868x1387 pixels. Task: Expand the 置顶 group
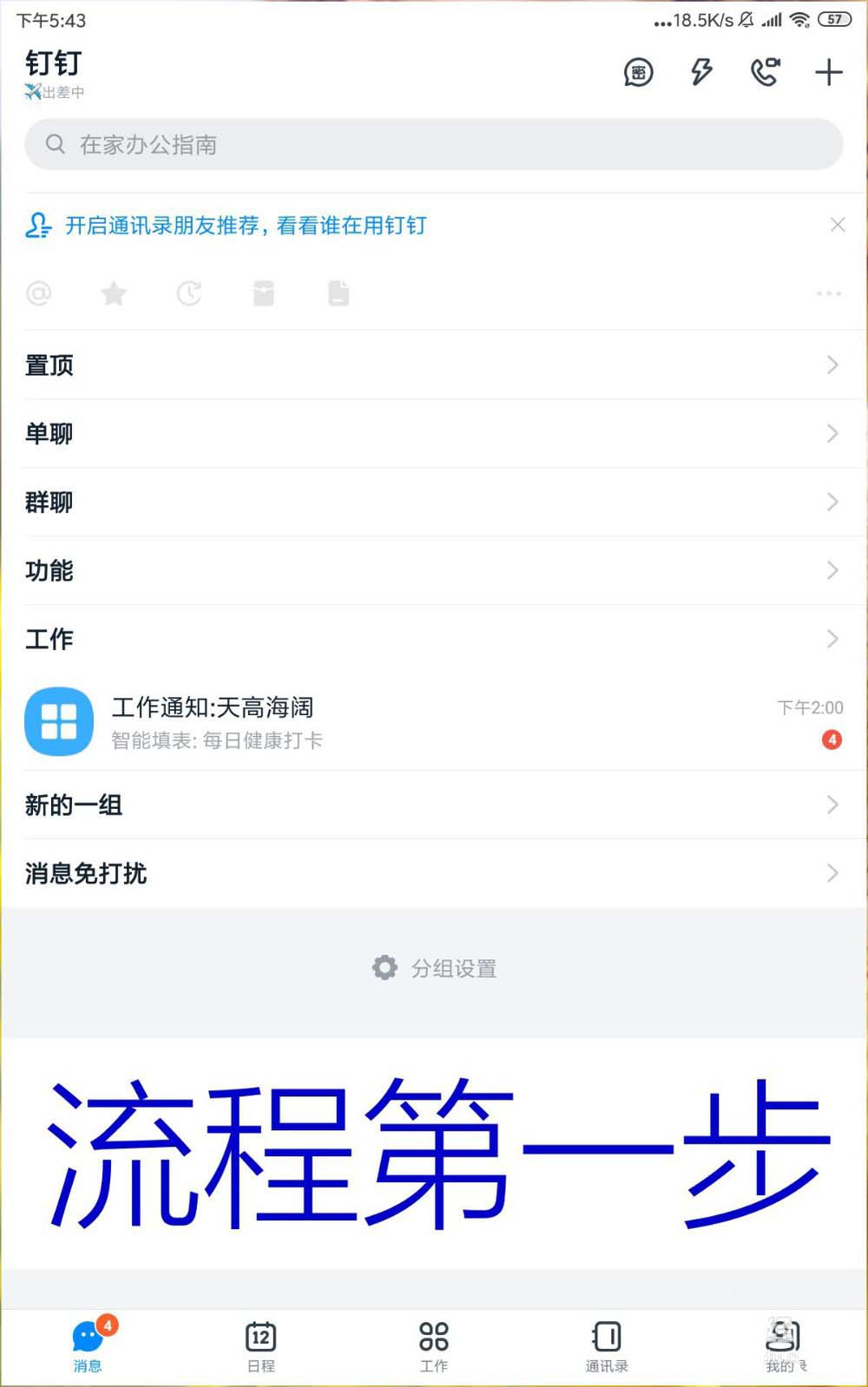tap(434, 365)
